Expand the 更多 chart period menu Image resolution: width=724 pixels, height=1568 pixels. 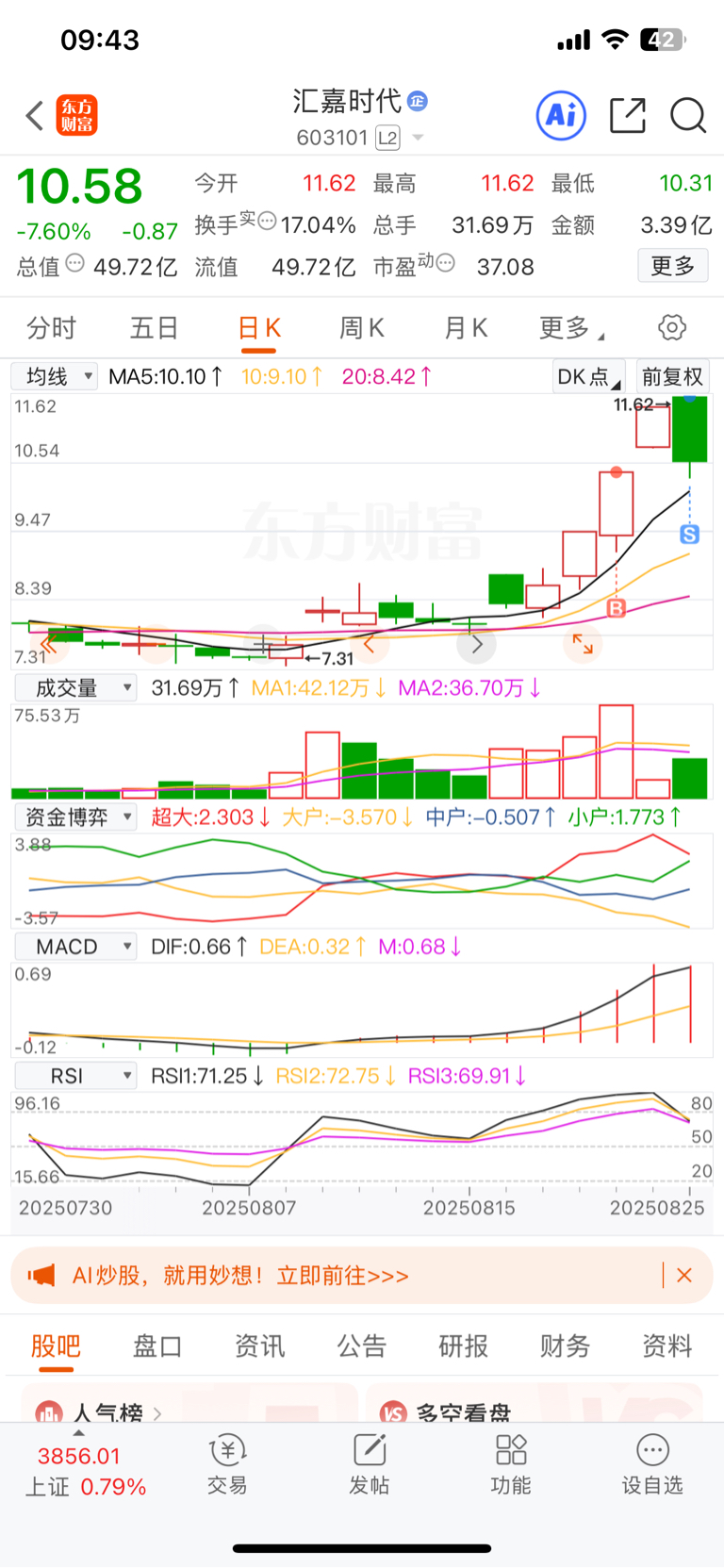(x=569, y=328)
